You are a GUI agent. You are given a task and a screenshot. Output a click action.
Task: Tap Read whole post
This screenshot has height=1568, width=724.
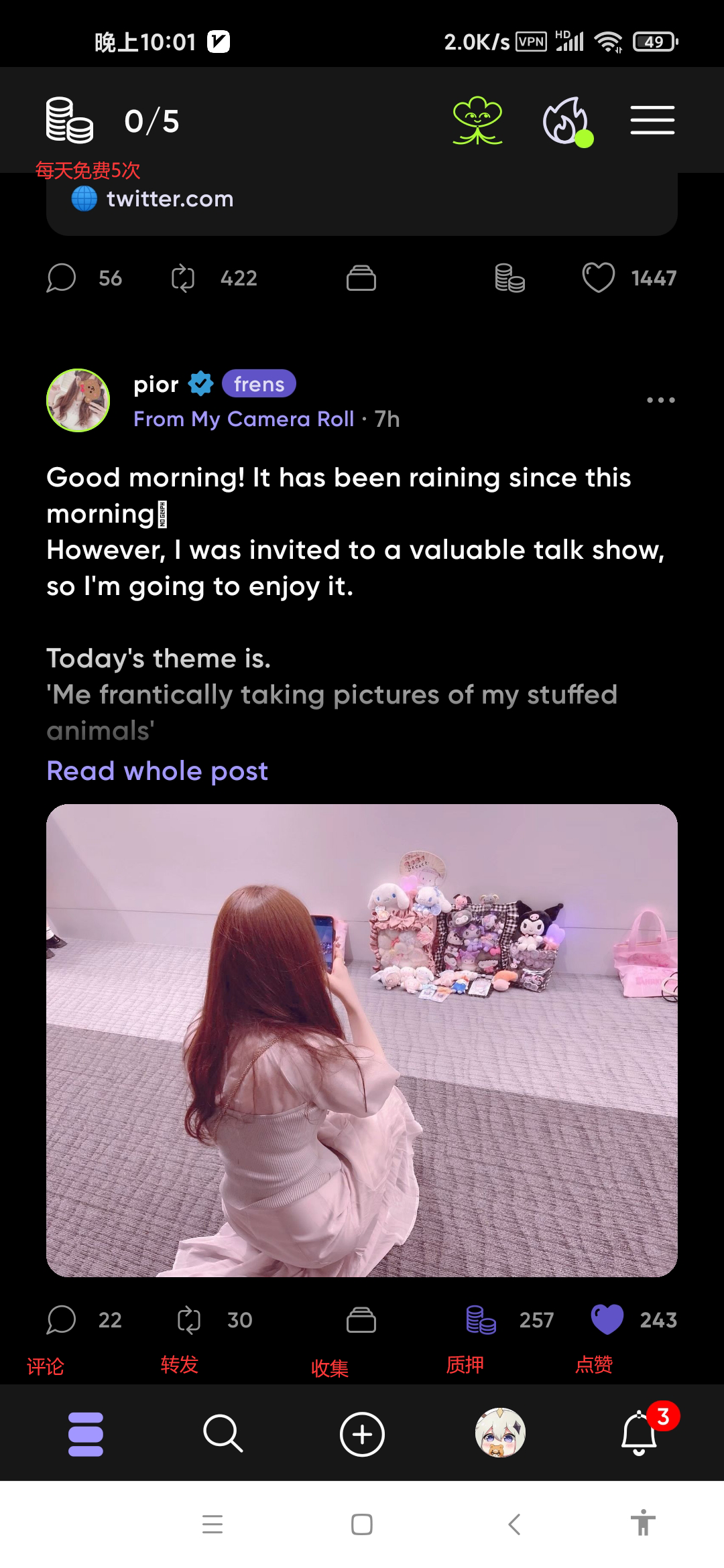point(157,771)
